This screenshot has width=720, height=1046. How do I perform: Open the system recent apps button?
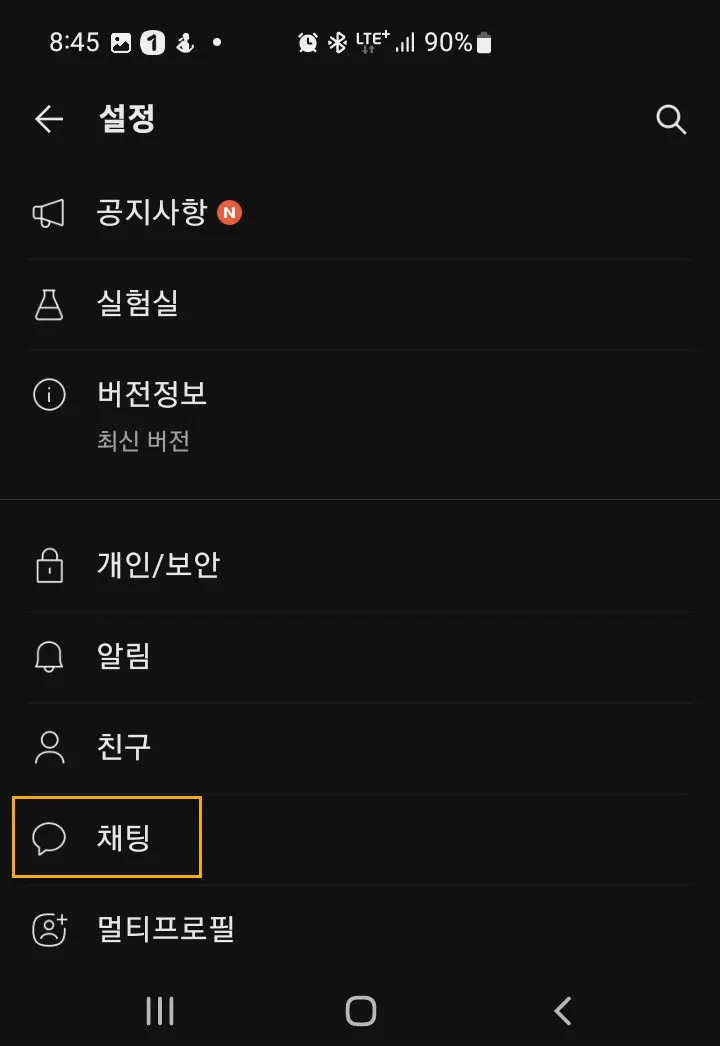160,1011
